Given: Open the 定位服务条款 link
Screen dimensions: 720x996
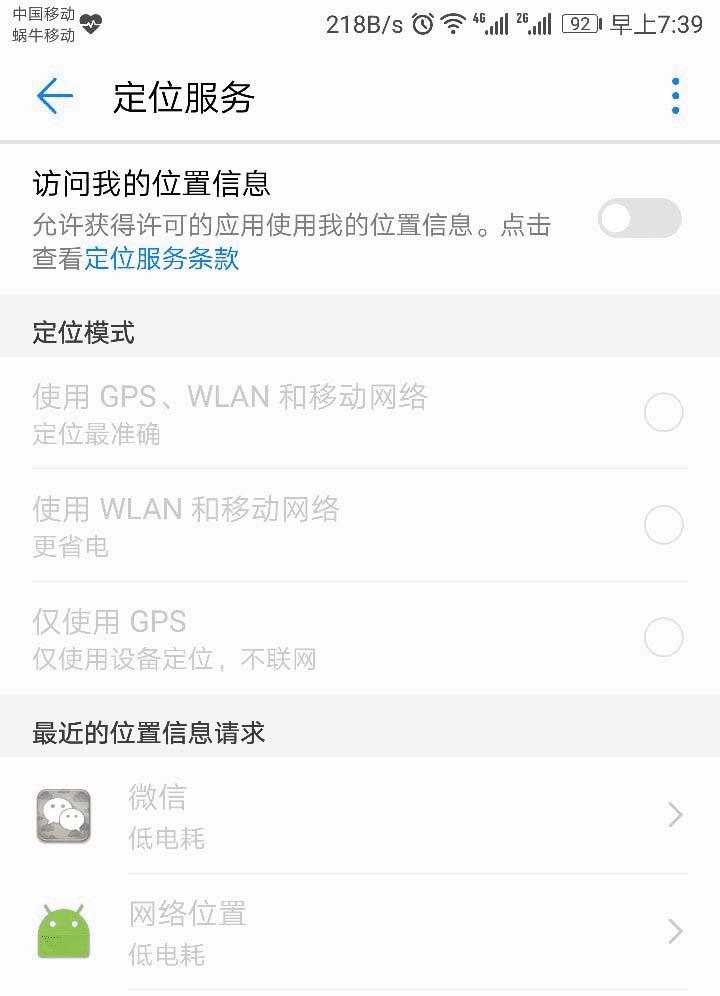Looking at the screenshot, I should (x=162, y=259).
